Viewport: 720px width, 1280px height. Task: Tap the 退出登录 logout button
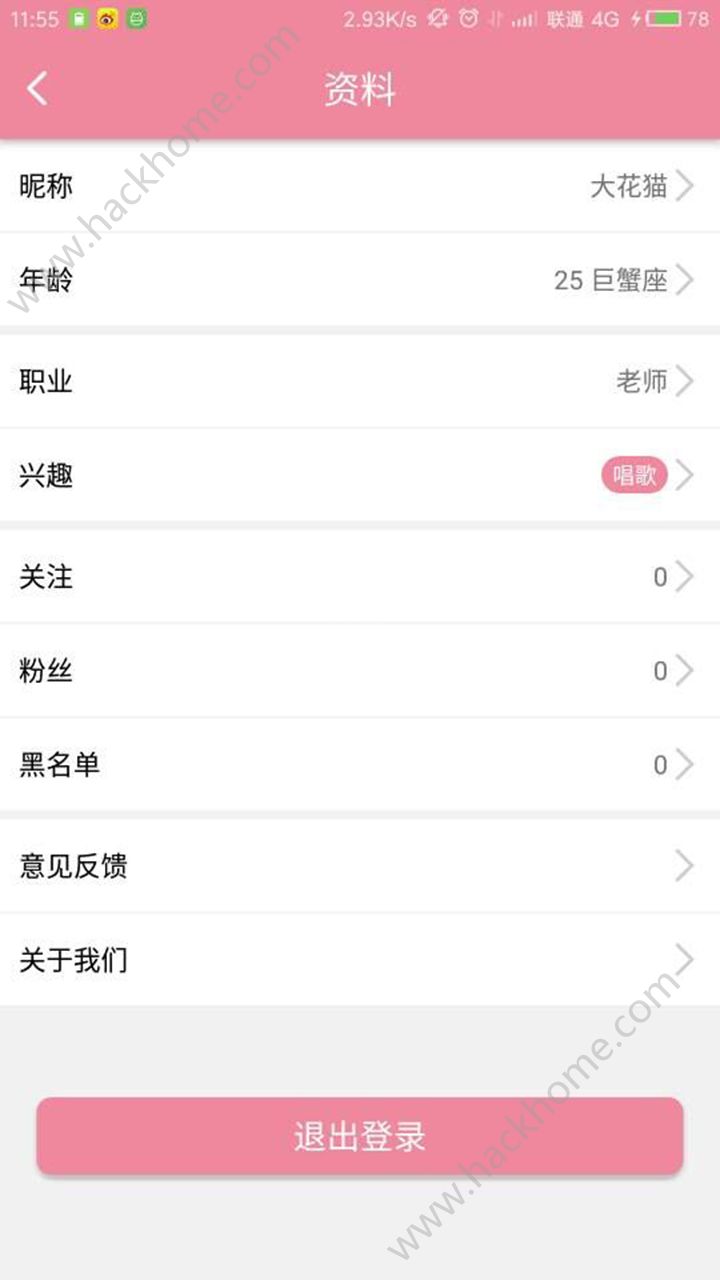(x=360, y=1136)
